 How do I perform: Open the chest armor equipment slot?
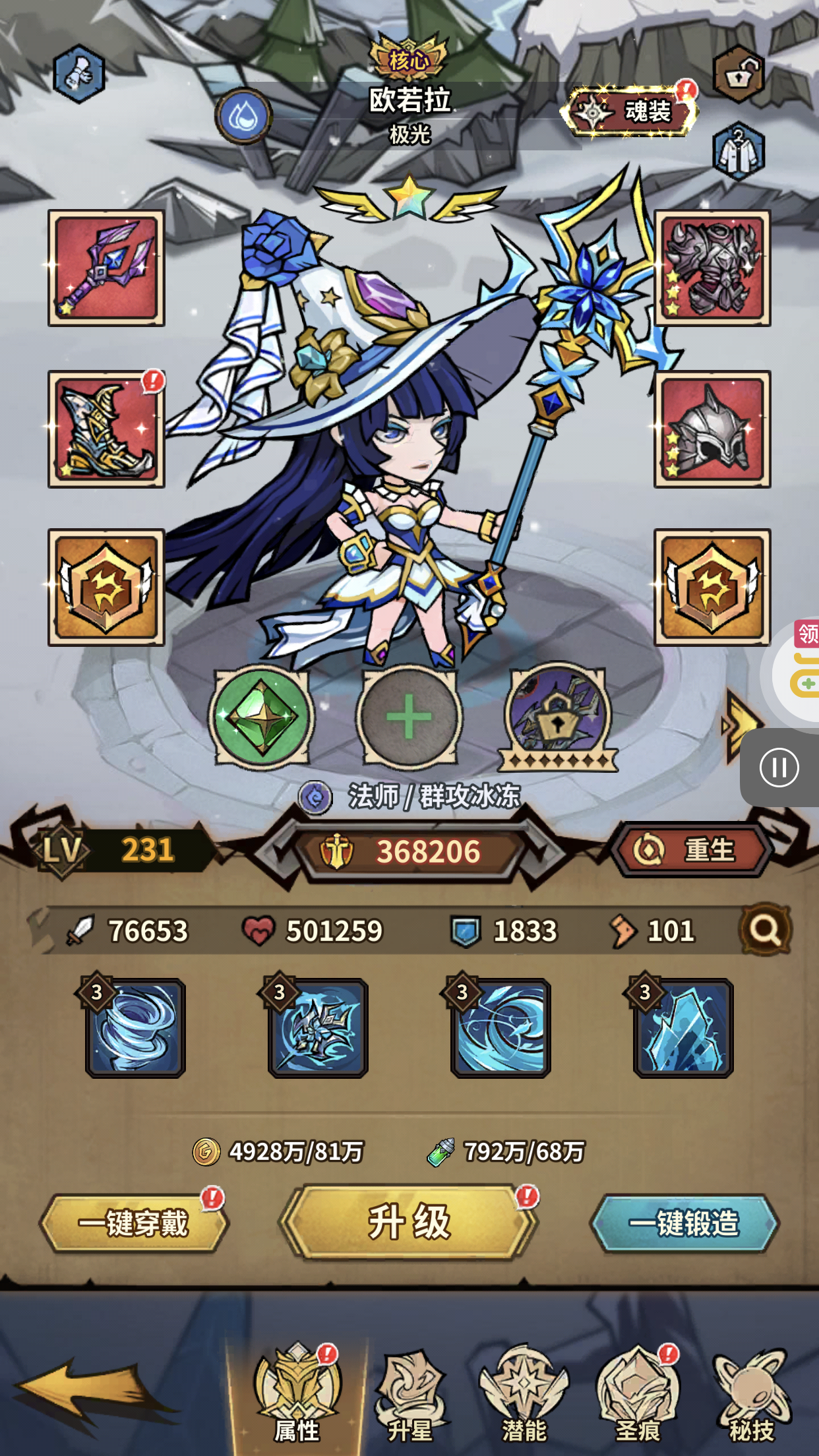coord(712,268)
